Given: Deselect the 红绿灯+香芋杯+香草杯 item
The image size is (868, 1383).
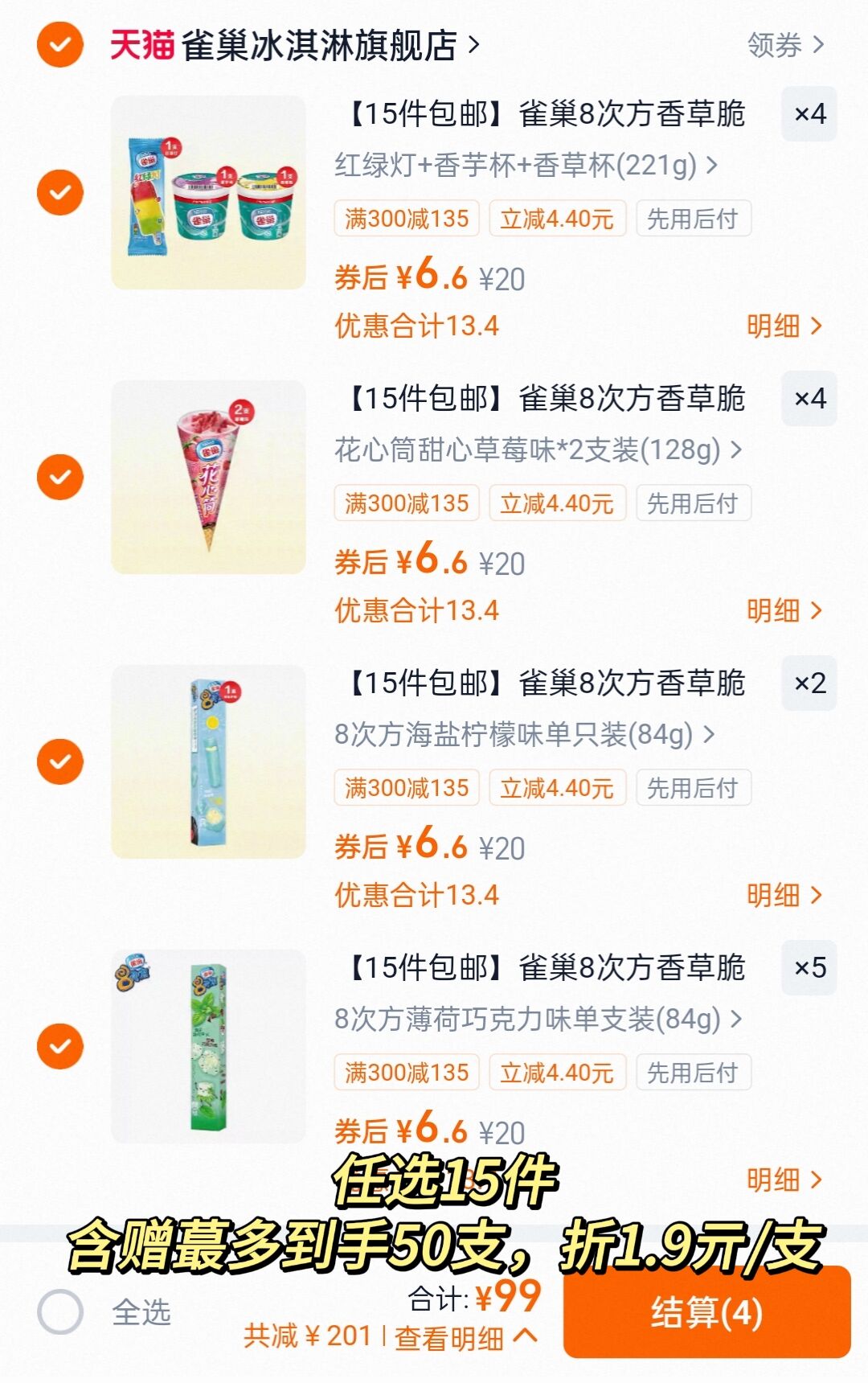Looking at the screenshot, I should [x=59, y=193].
